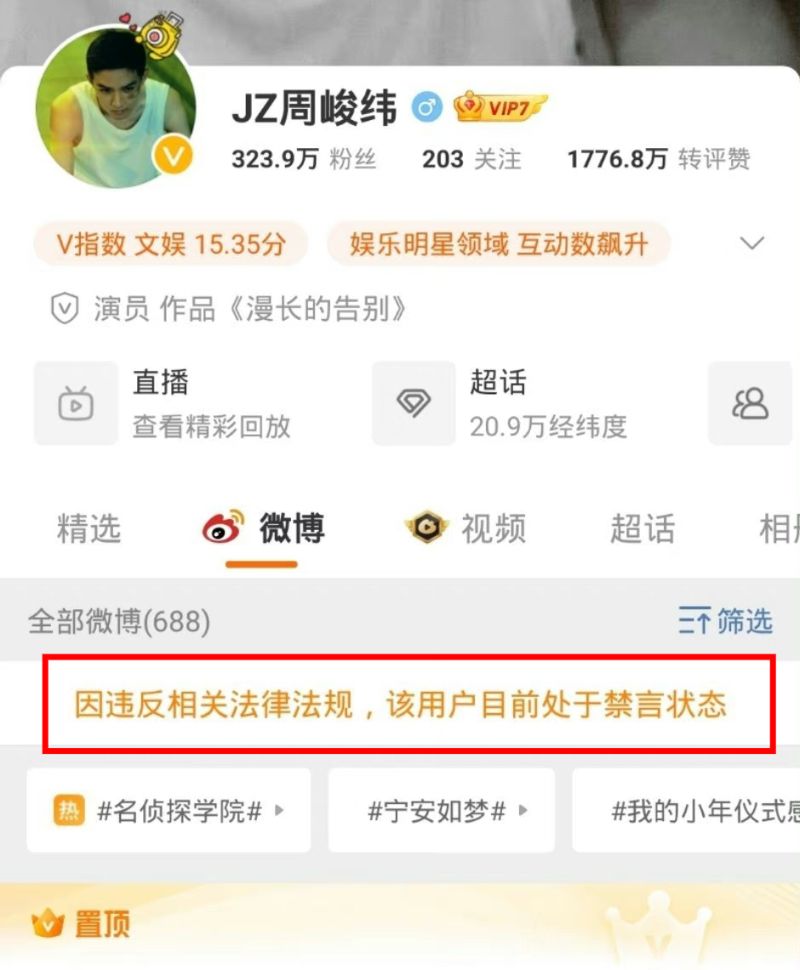Tap 筛选 to filter posts
This screenshot has height=970, width=800.
726,621
